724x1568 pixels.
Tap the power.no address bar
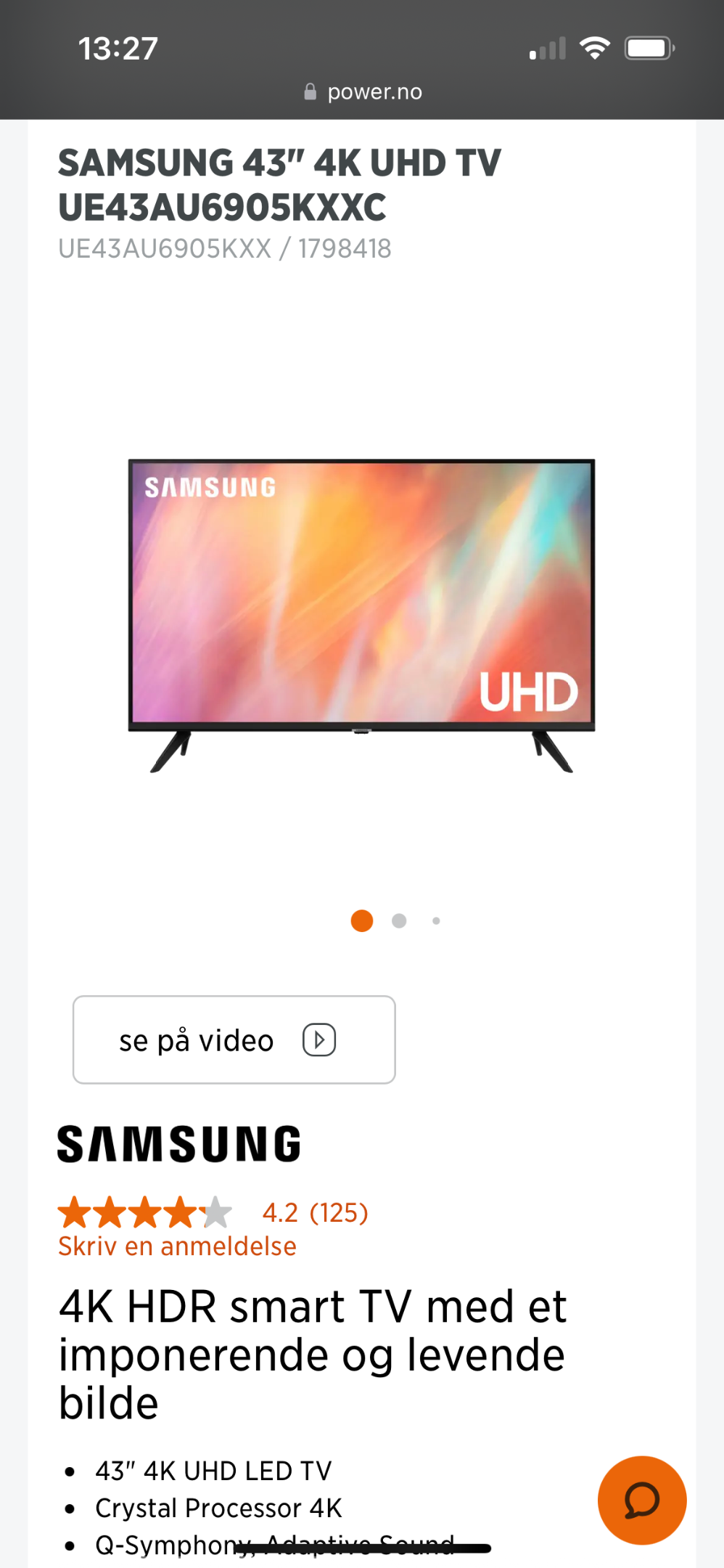pos(363,91)
